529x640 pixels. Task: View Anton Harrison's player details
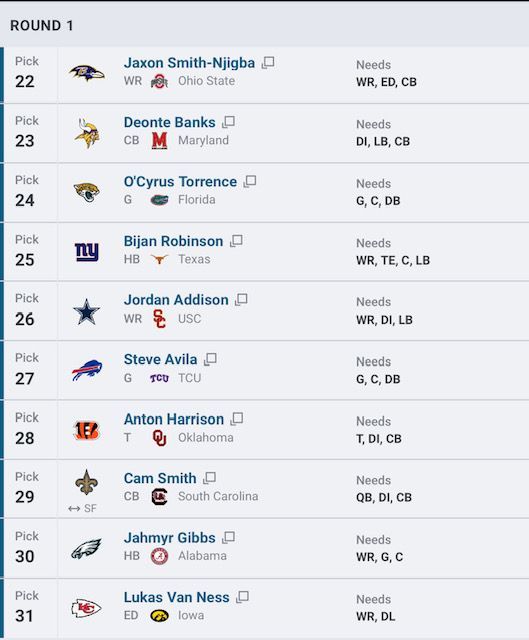174,419
